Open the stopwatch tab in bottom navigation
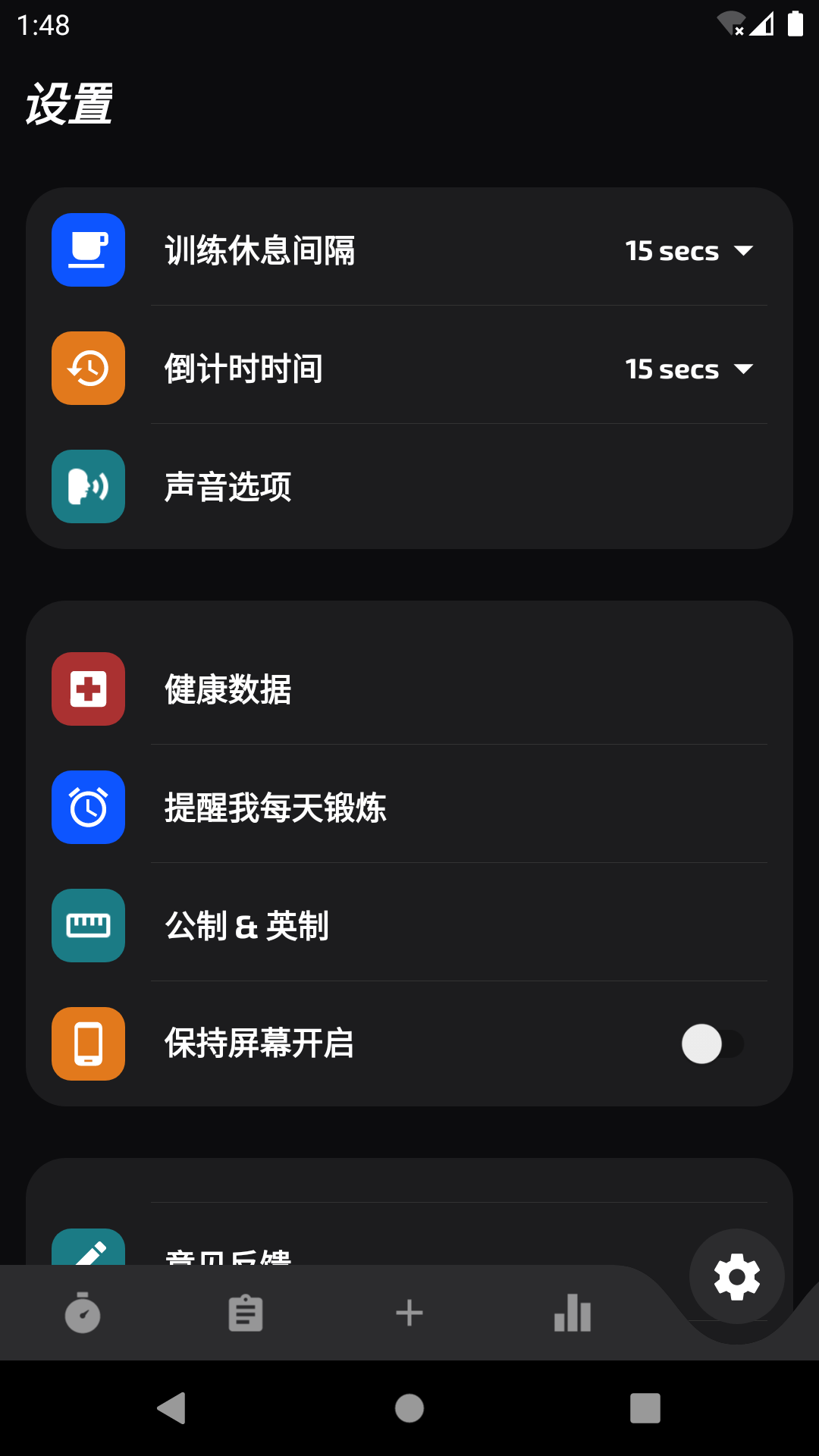 (x=83, y=1313)
